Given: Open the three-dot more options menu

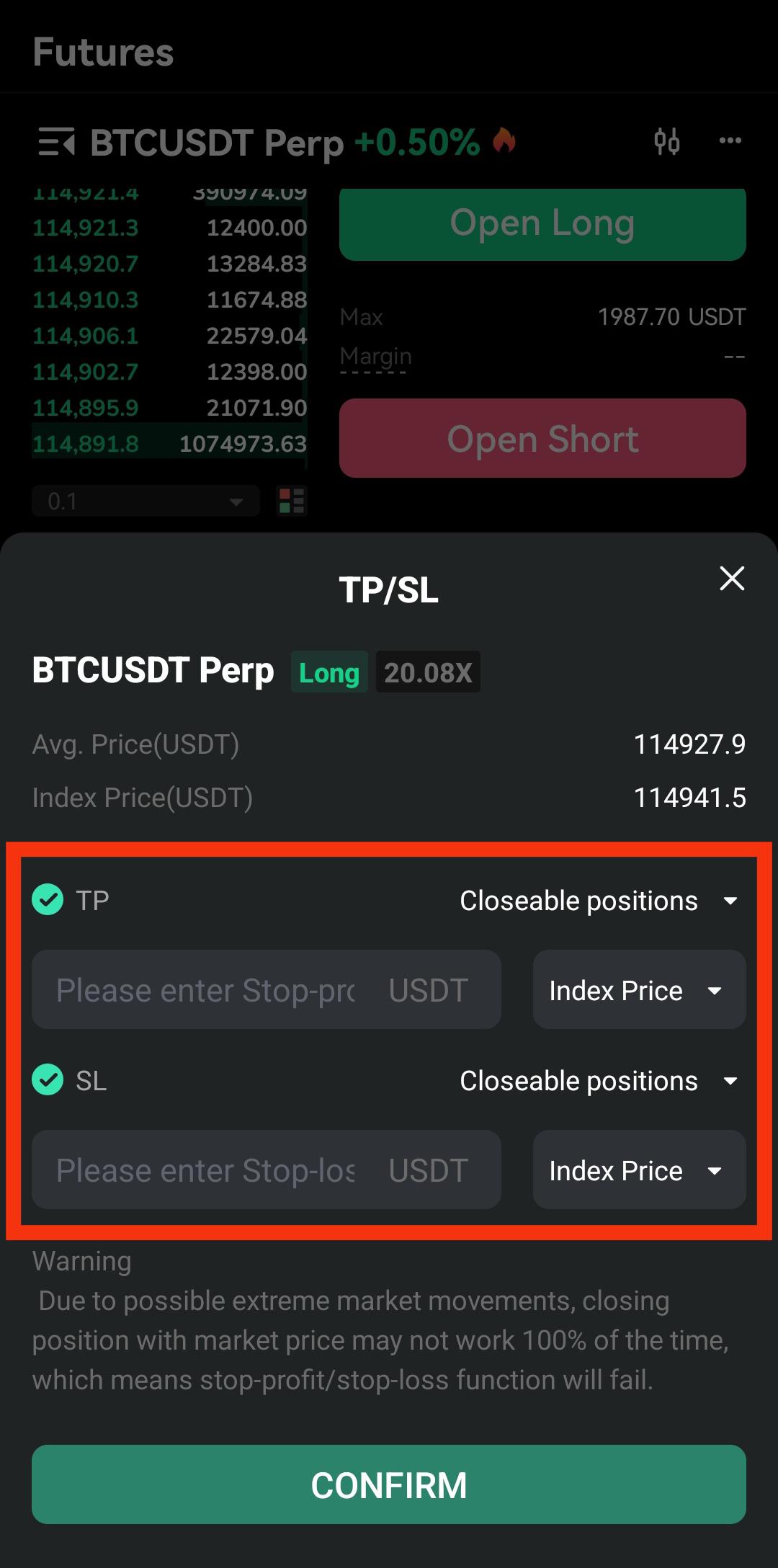Looking at the screenshot, I should pos(729,141).
